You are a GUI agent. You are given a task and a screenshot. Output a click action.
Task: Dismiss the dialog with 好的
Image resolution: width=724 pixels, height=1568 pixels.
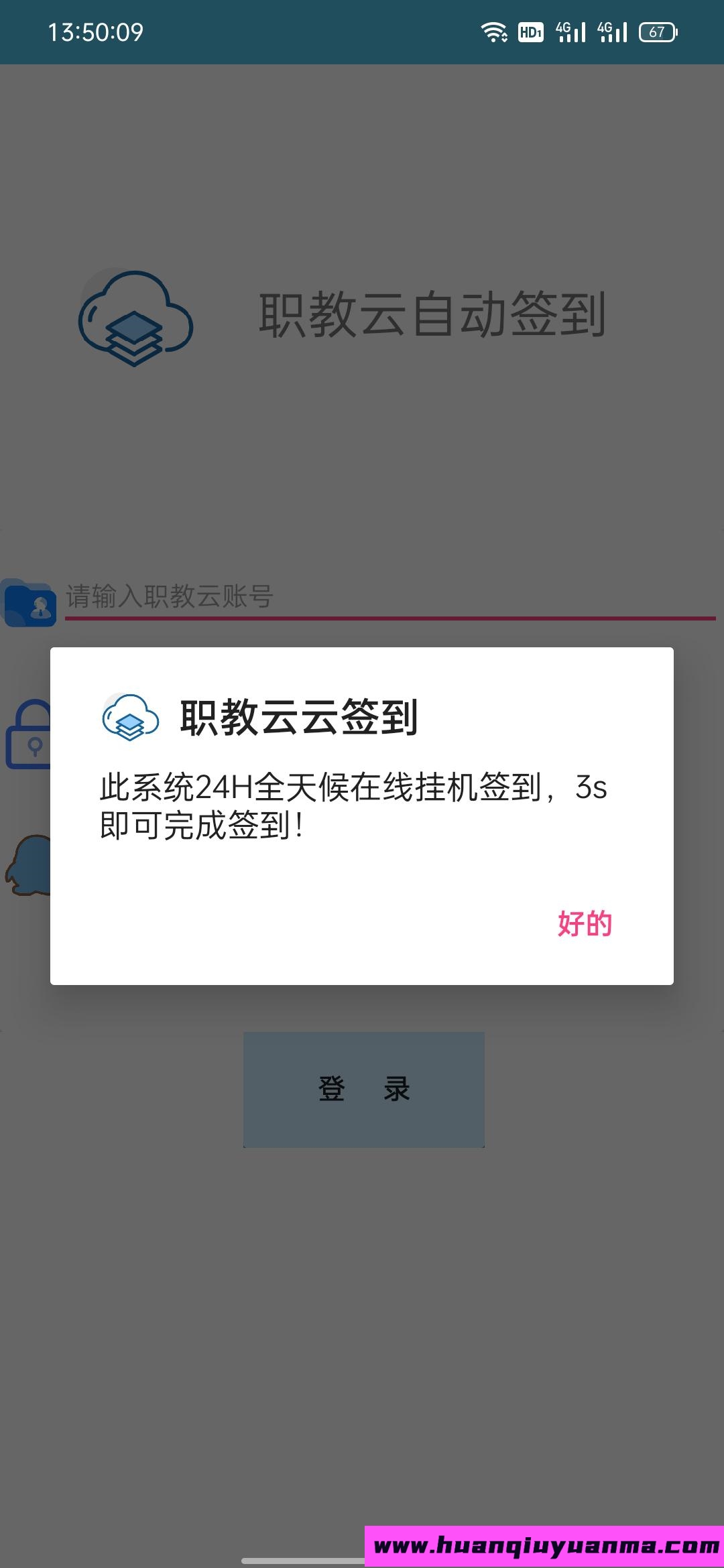coord(585,923)
